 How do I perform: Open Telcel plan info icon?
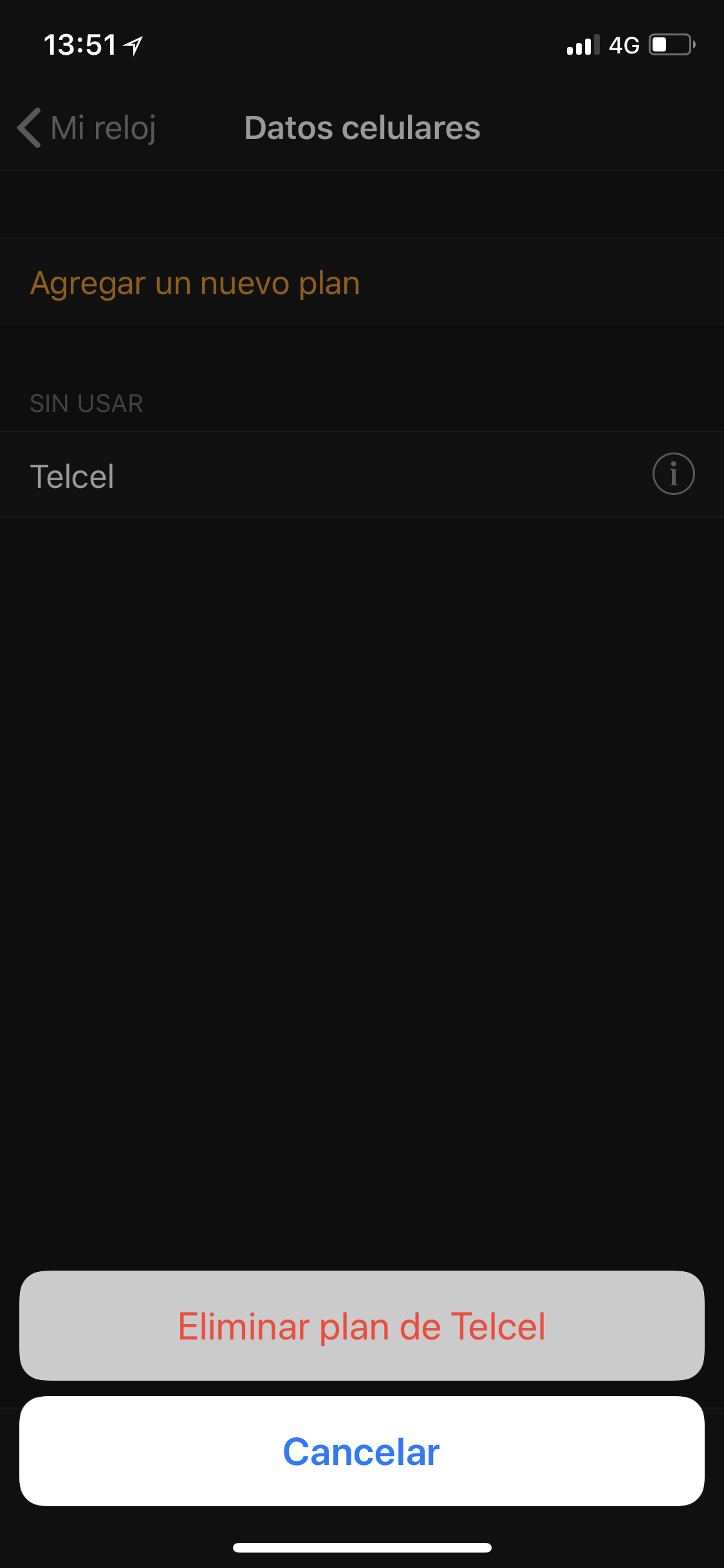pyautogui.click(x=673, y=474)
